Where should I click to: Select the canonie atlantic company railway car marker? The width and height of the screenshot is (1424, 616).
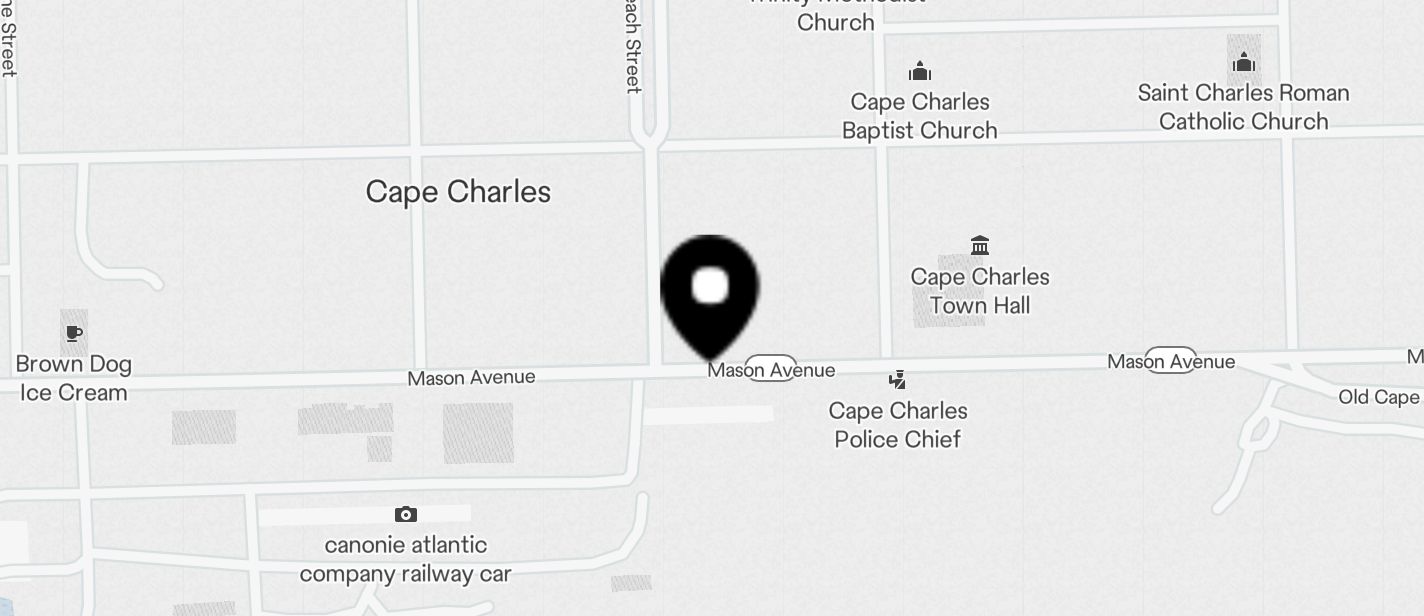[x=405, y=515]
